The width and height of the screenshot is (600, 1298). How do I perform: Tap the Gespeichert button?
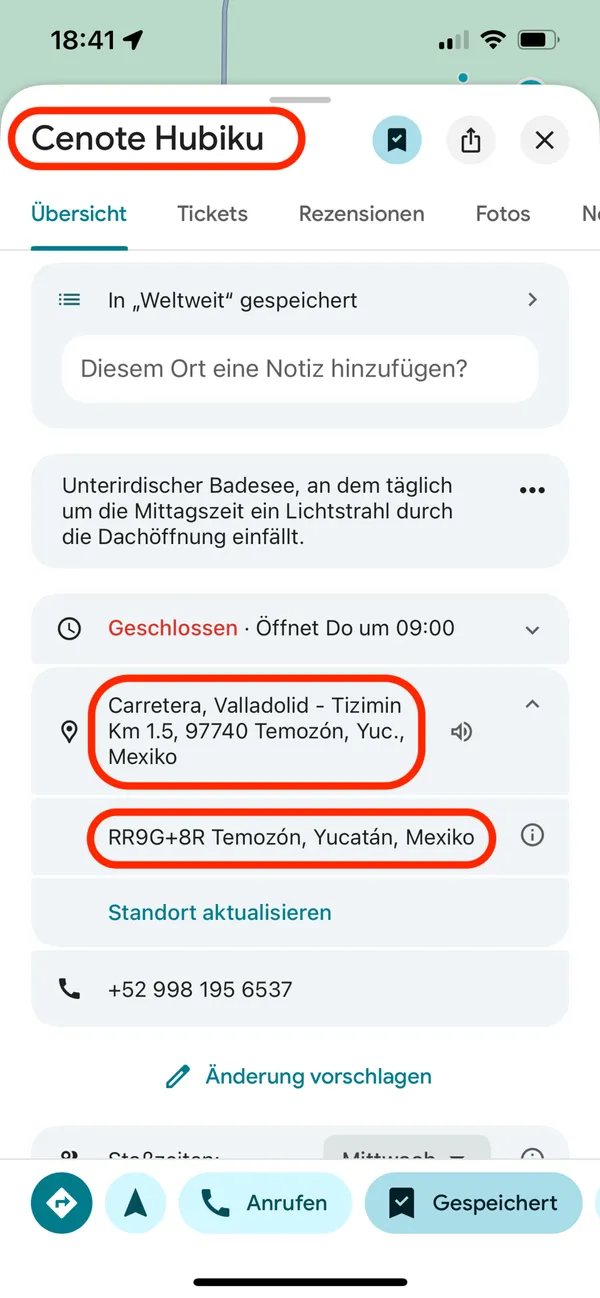[474, 1203]
